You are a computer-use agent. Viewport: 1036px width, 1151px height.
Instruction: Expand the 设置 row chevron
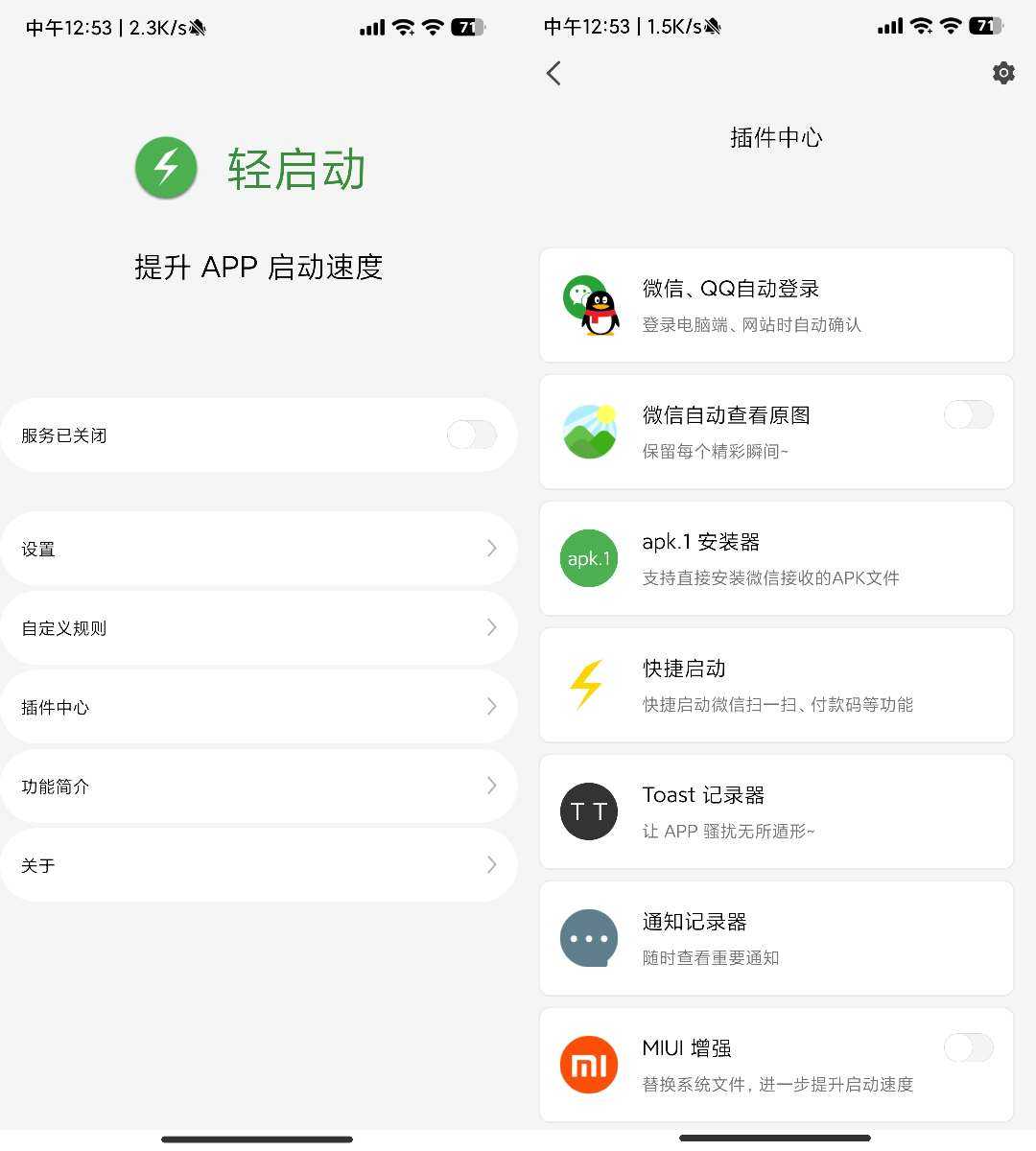tap(492, 548)
